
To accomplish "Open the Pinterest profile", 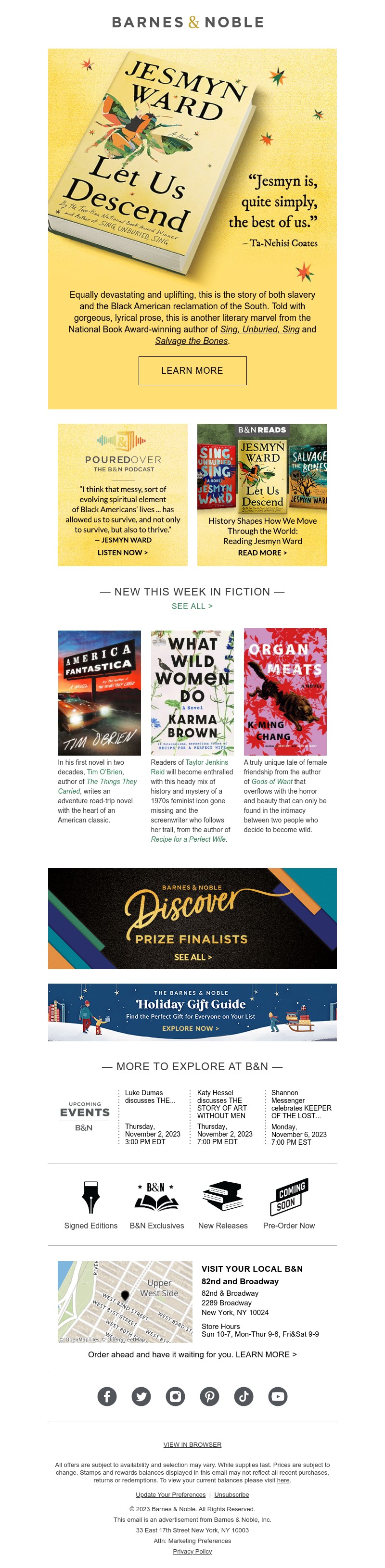I will tap(209, 1396).
